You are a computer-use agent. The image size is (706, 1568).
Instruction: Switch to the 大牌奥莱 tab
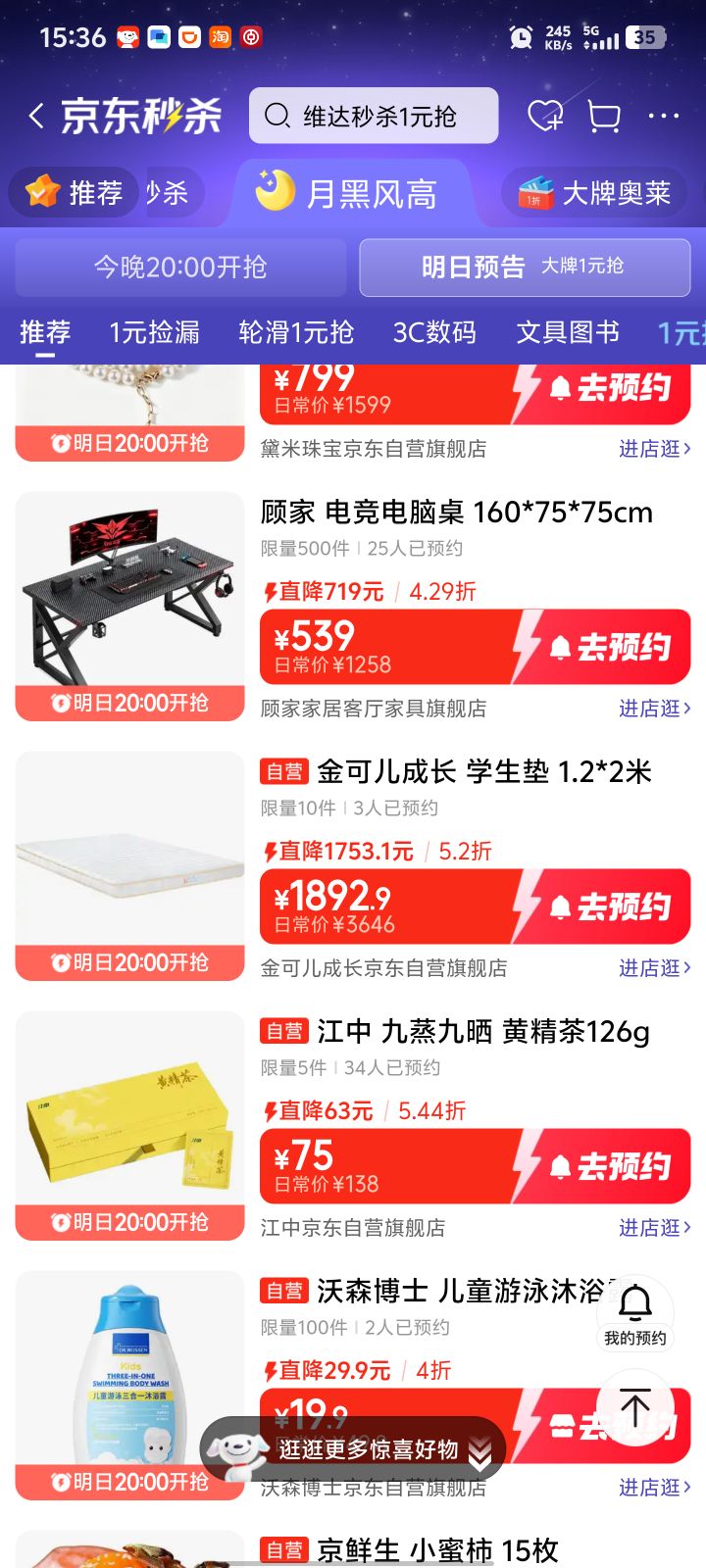click(x=596, y=193)
